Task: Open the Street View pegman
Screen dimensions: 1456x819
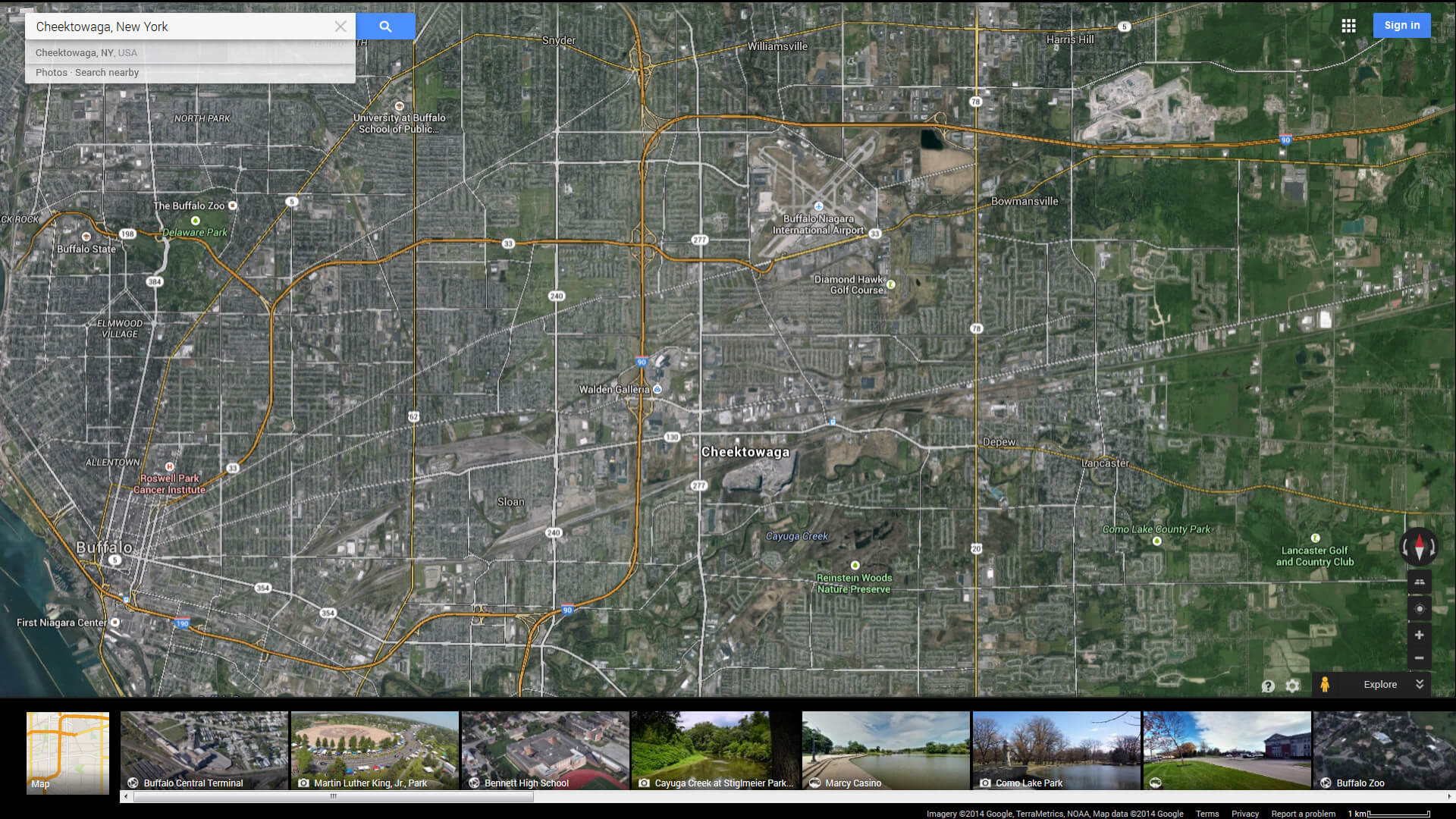Action: (1325, 684)
